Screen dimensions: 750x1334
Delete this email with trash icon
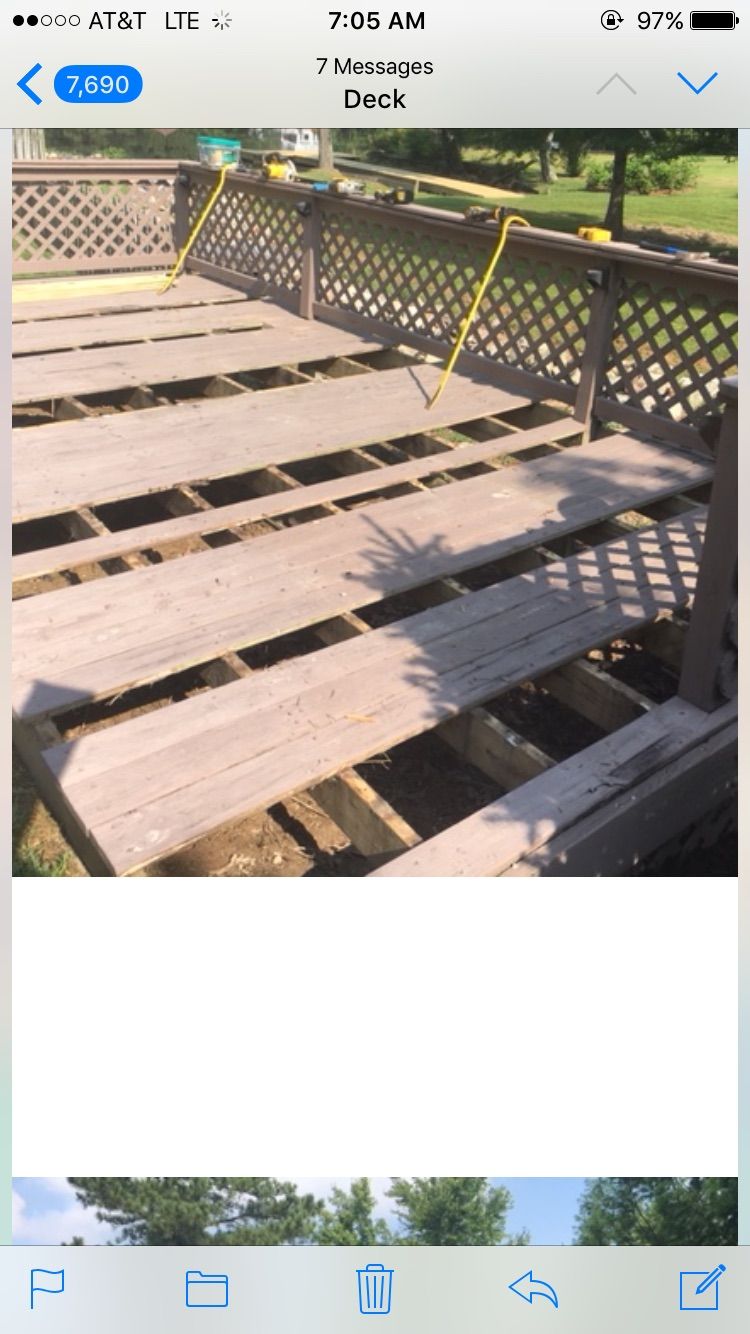(x=374, y=1288)
